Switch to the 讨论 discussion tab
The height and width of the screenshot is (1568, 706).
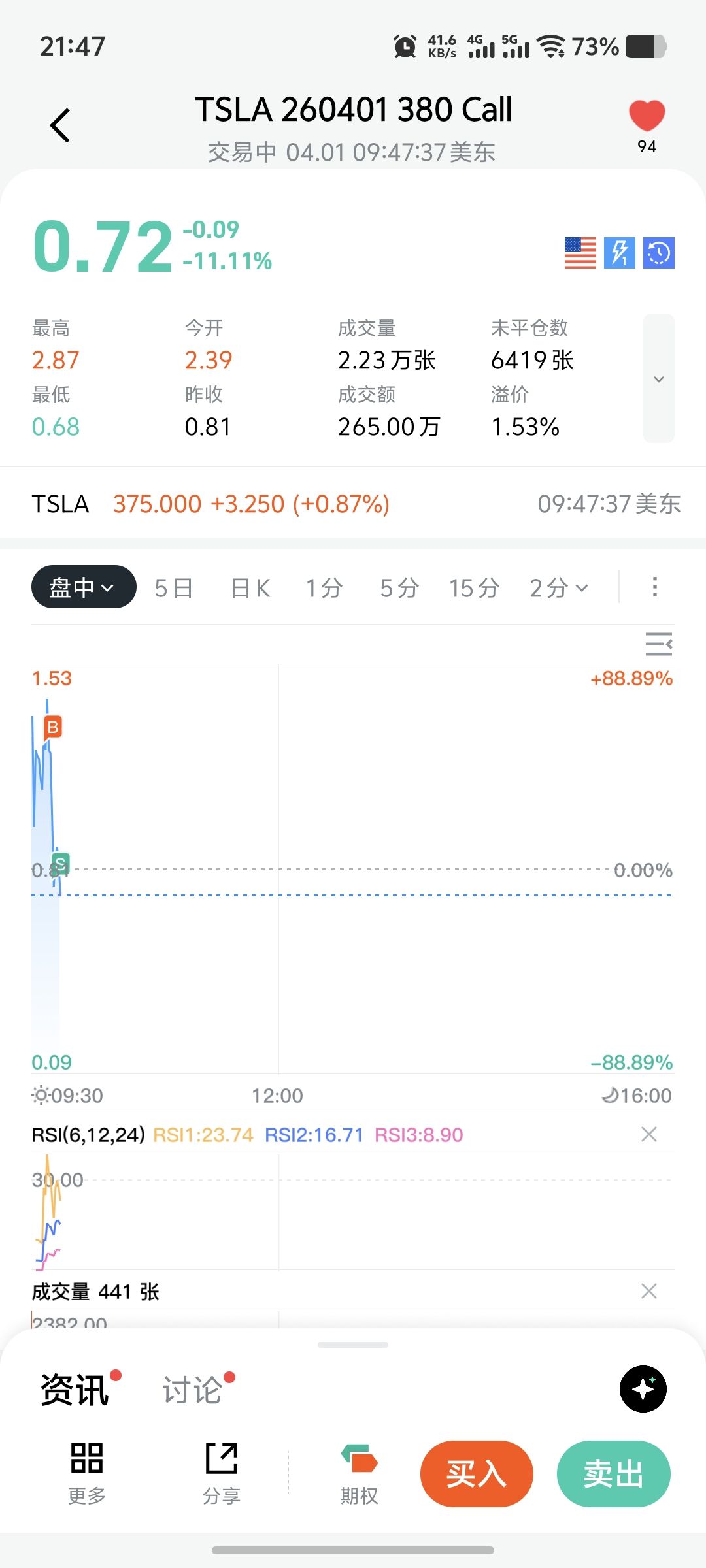tap(192, 1390)
